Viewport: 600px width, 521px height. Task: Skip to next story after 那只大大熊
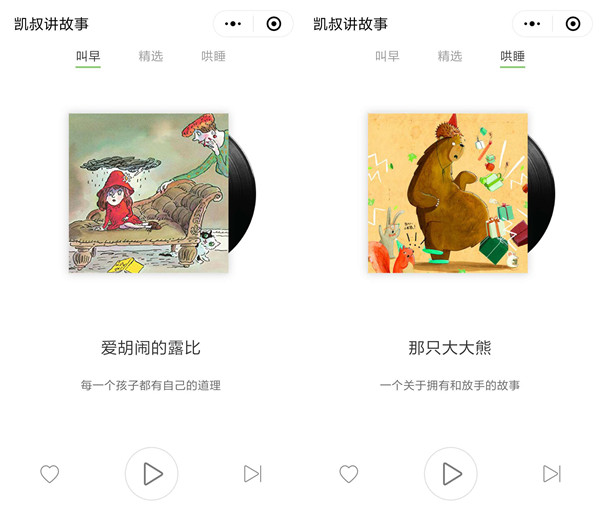pos(552,474)
